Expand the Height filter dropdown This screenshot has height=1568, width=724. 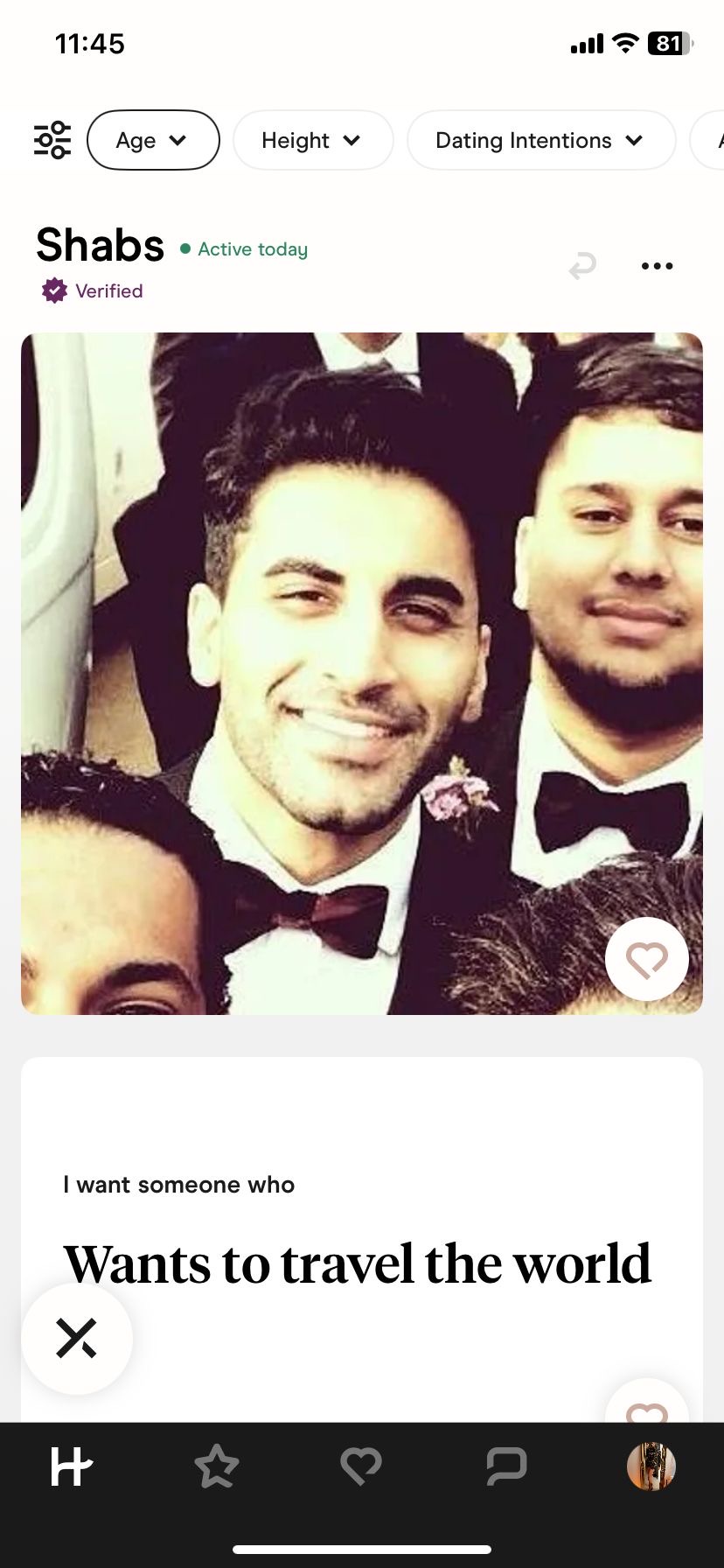[313, 139]
